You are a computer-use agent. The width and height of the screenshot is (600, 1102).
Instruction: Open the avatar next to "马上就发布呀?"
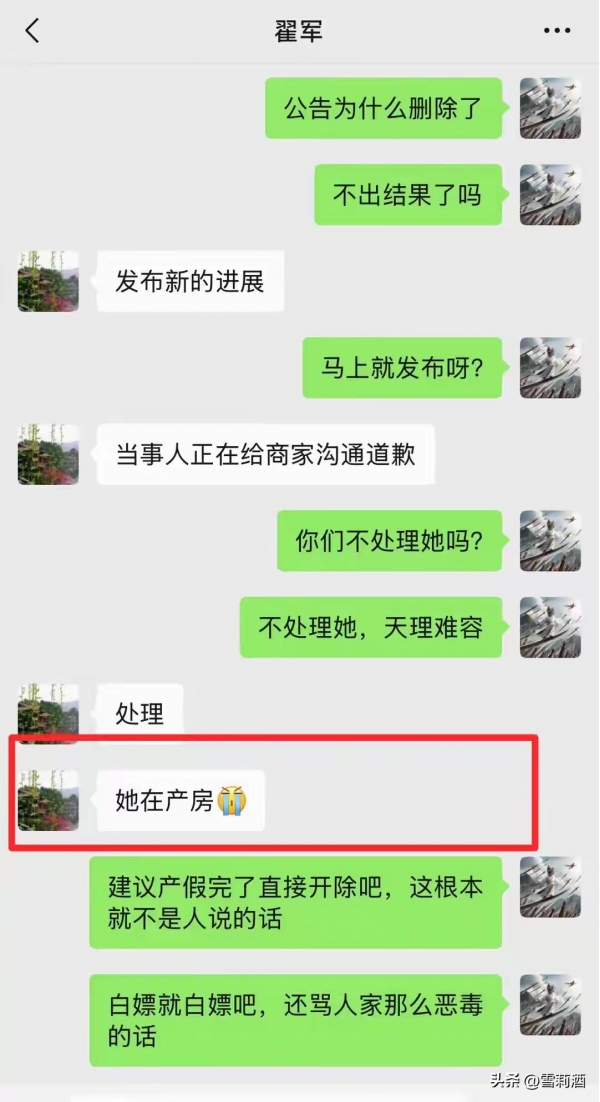(550, 367)
